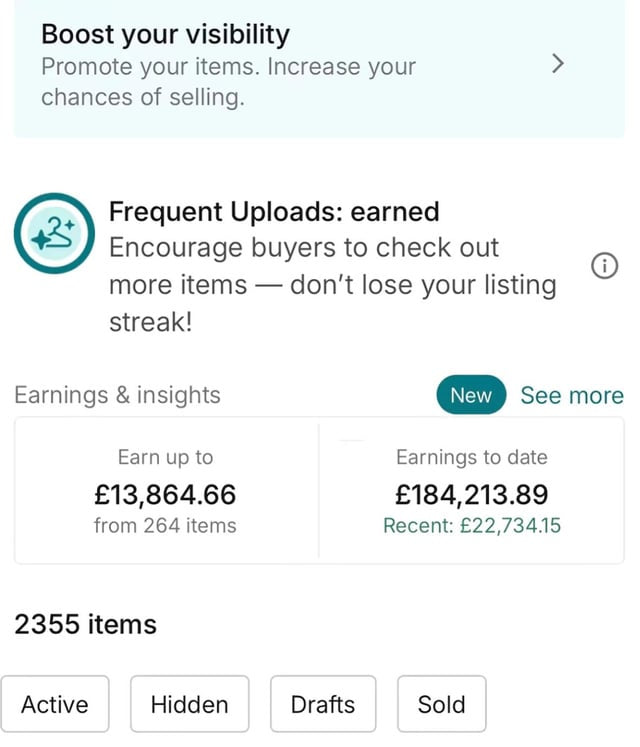Open the Earnings to date card

point(472,491)
